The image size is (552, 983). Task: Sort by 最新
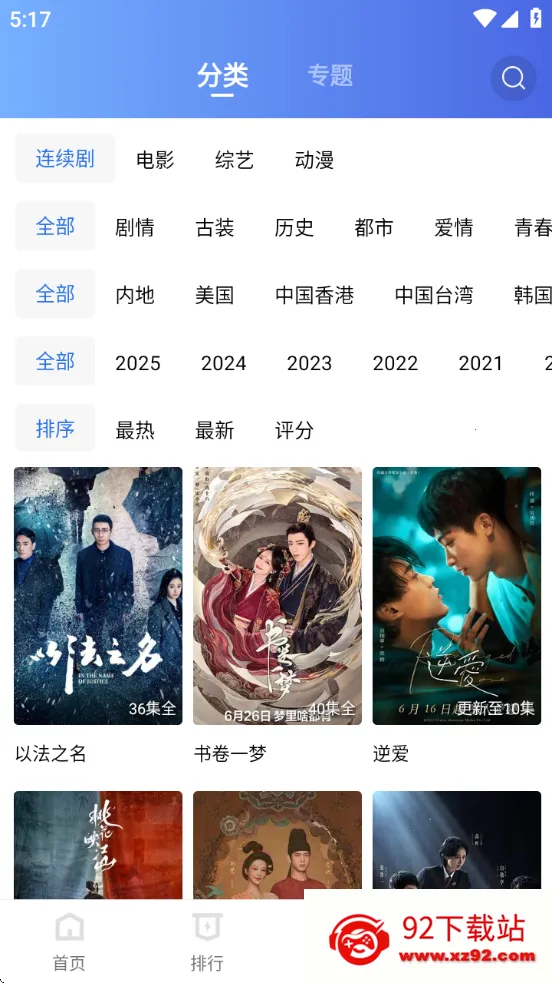point(214,431)
